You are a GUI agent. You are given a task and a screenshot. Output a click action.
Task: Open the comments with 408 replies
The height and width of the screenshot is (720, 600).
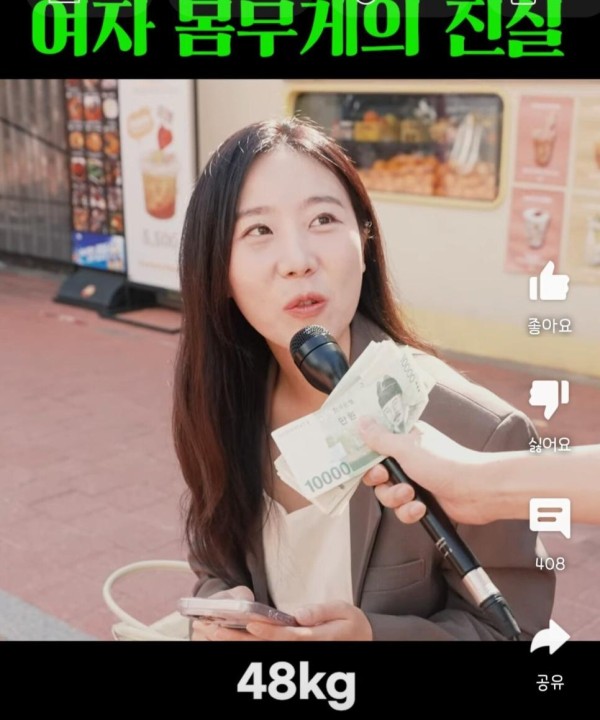click(x=549, y=519)
